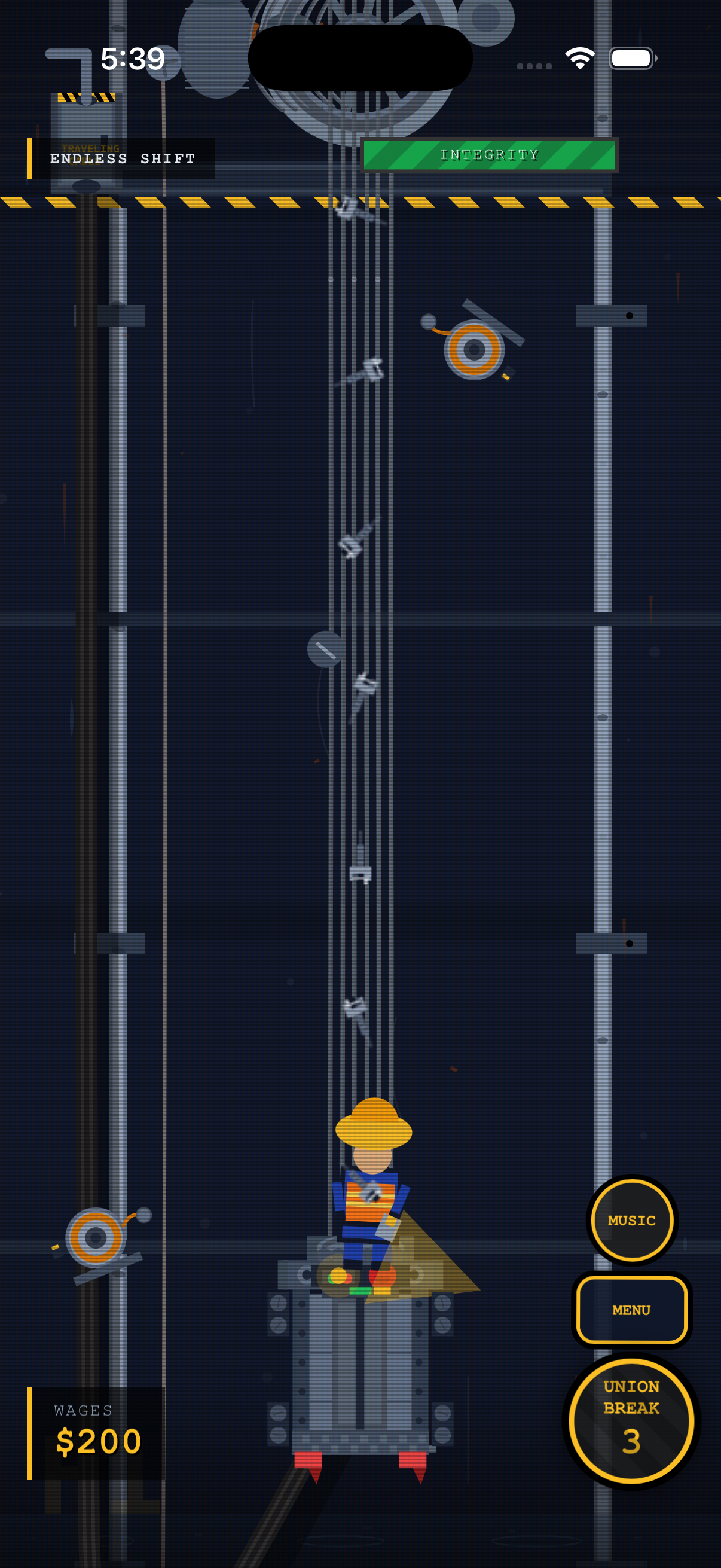721x1568 pixels.
Task: Use the Union Break button
Action: (x=631, y=1421)
